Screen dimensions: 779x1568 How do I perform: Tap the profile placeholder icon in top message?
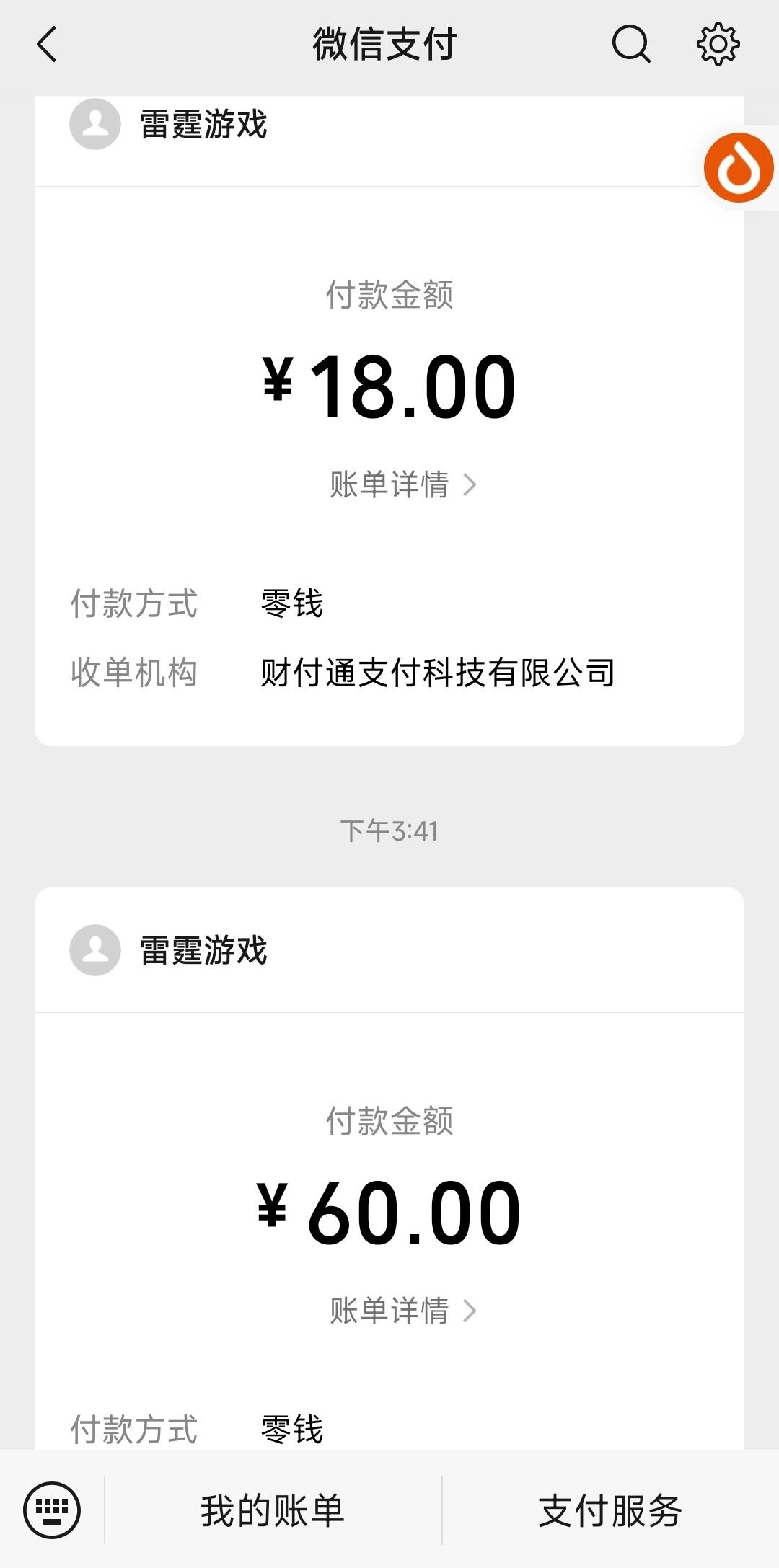tap(94, 123)
